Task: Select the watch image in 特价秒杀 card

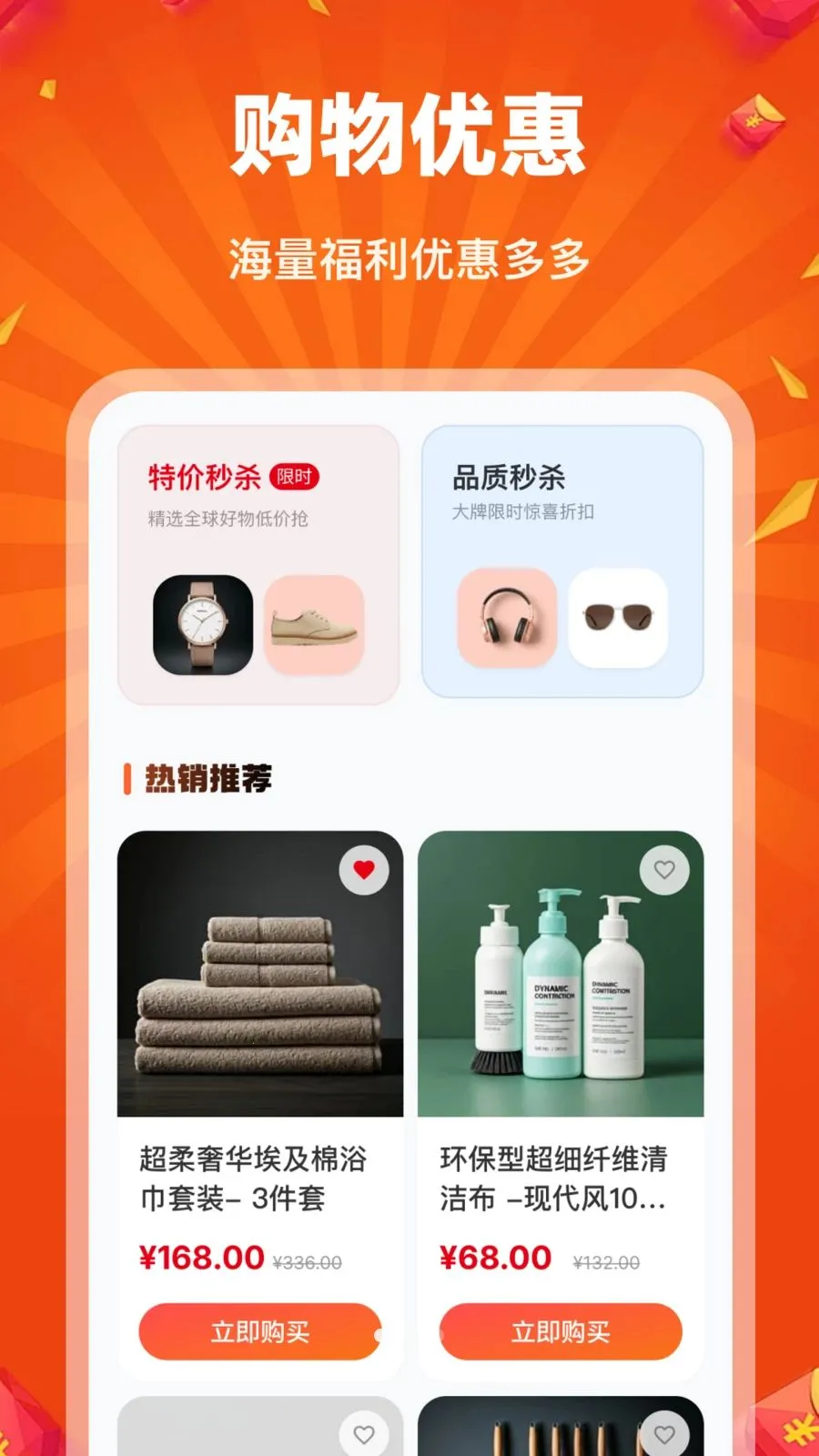Action: (x=202, y=620)
